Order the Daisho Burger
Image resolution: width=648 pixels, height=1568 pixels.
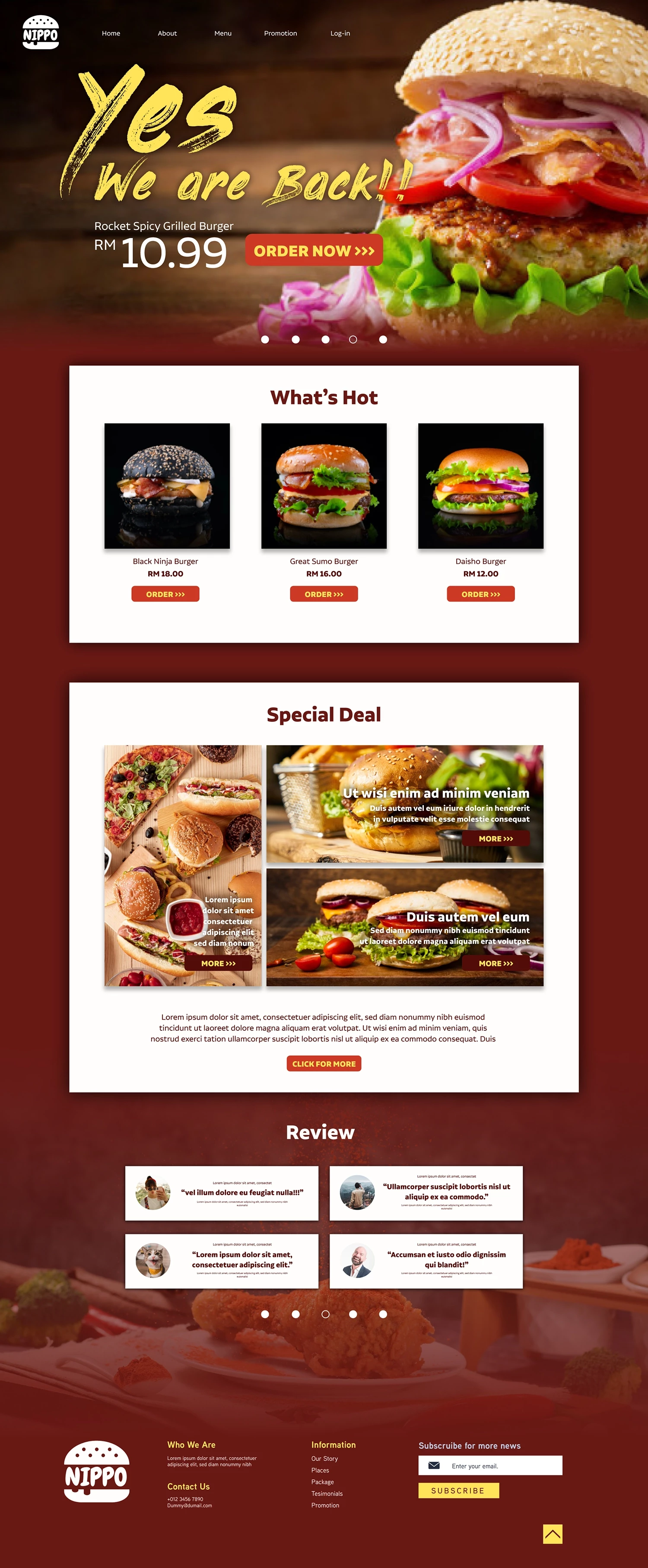pos(481,594)
